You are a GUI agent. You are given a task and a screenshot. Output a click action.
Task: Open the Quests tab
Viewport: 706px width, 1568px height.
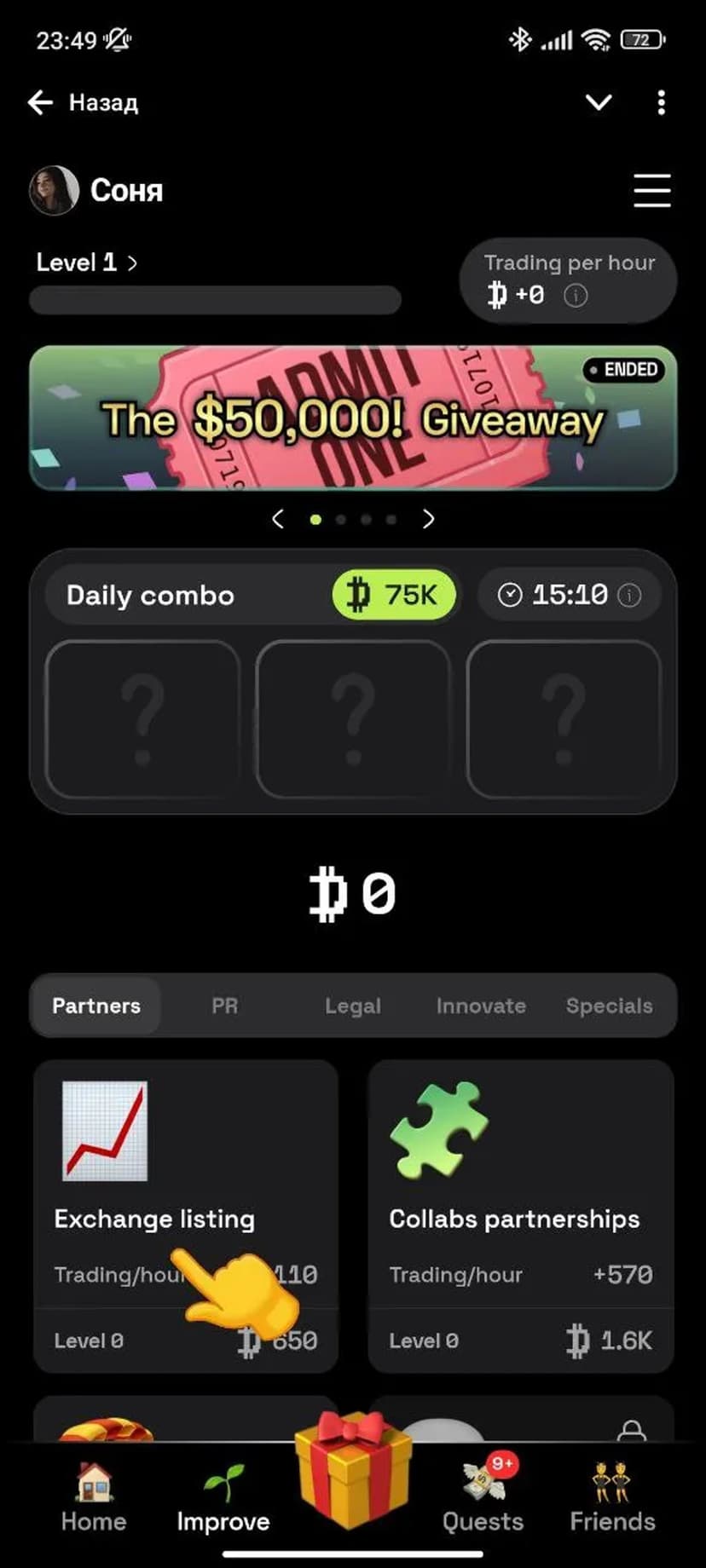click(x=483, y=1498)
